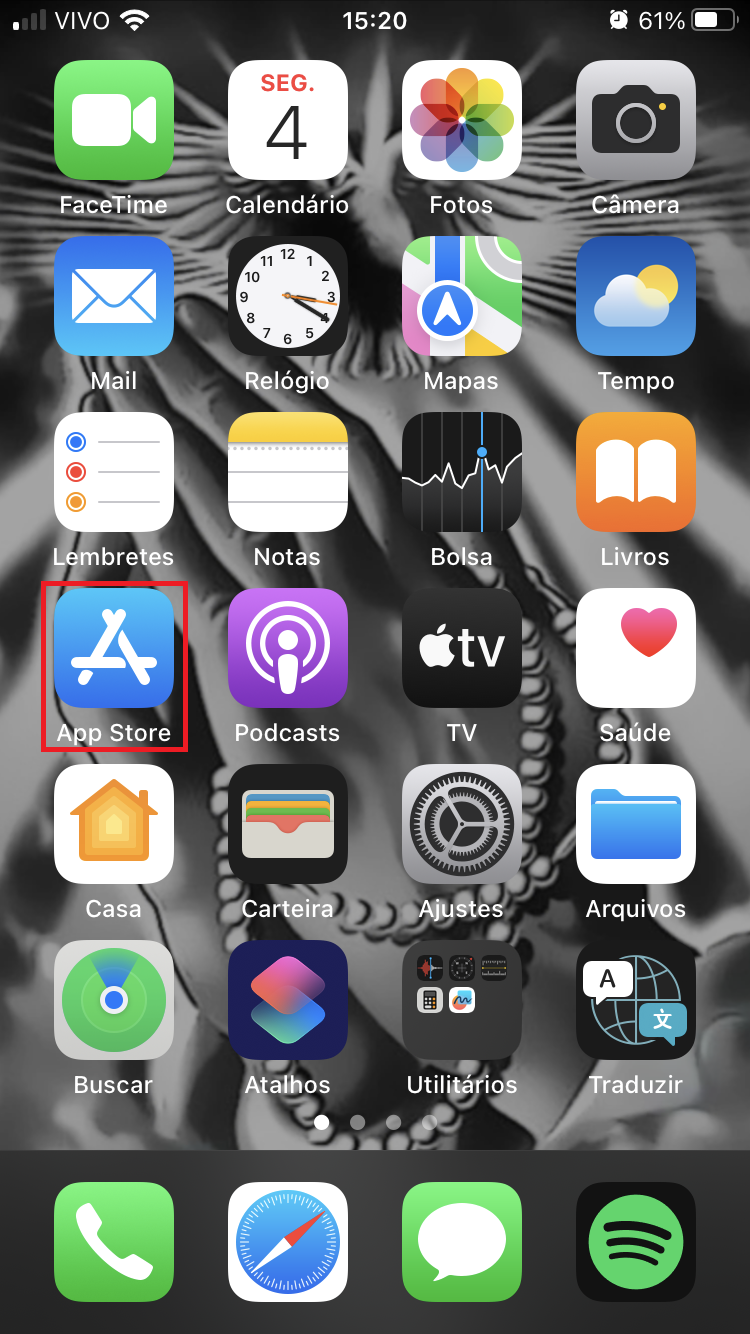
Task: Open the Carteira wallet app
Action: (288, 824)
